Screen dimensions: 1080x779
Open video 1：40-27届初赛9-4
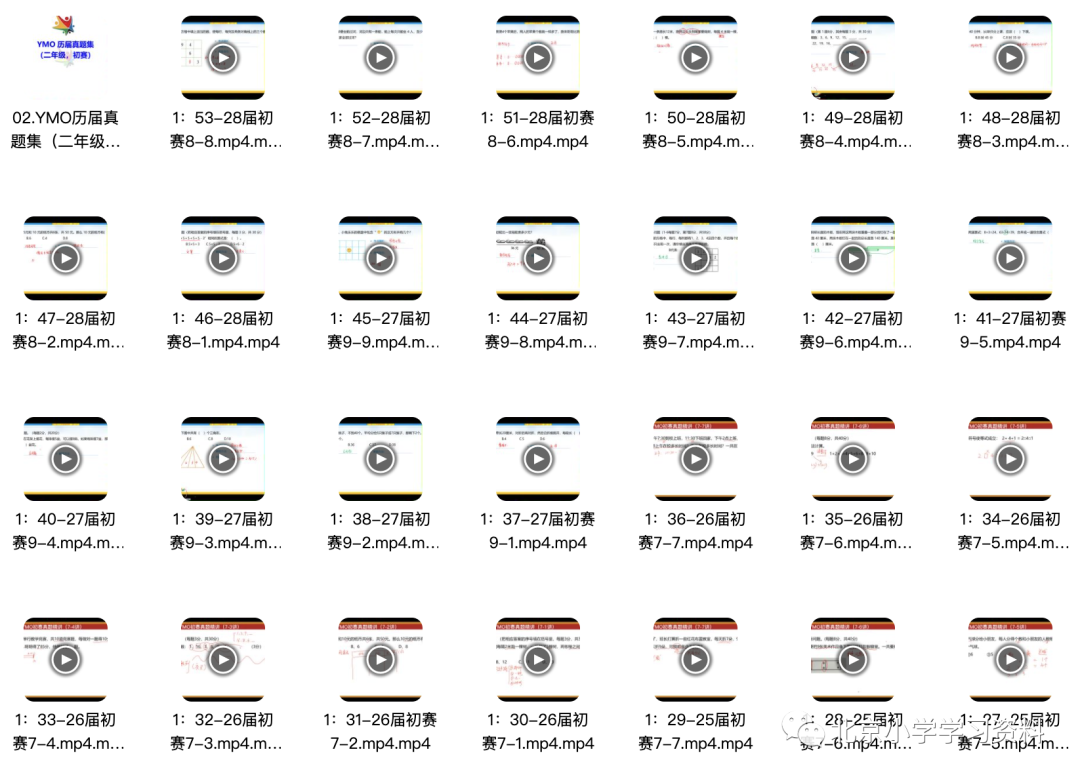click(x=65, y=459)
